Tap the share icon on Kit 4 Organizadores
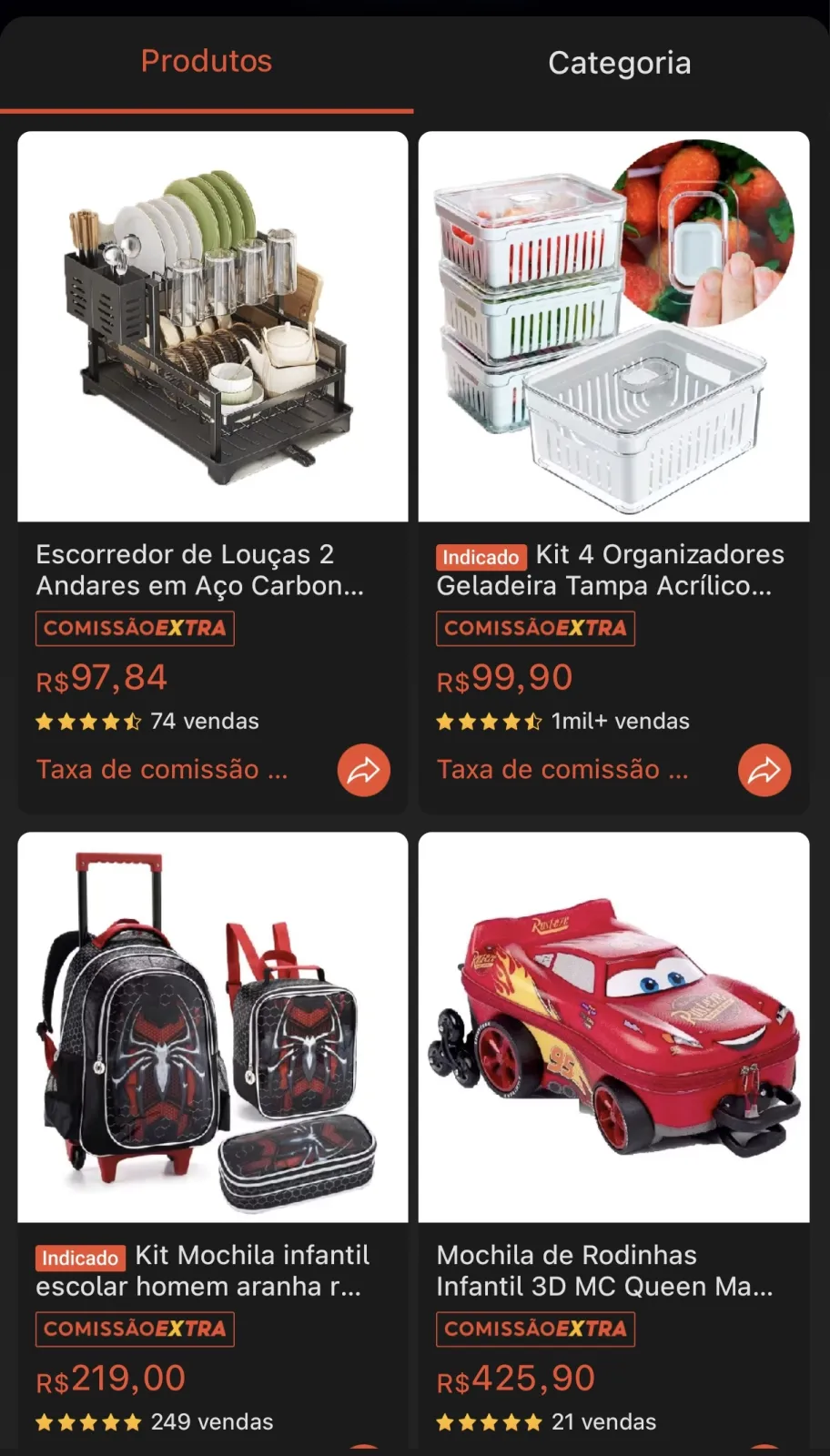830x1456 pixels. (x=765, y=770)
